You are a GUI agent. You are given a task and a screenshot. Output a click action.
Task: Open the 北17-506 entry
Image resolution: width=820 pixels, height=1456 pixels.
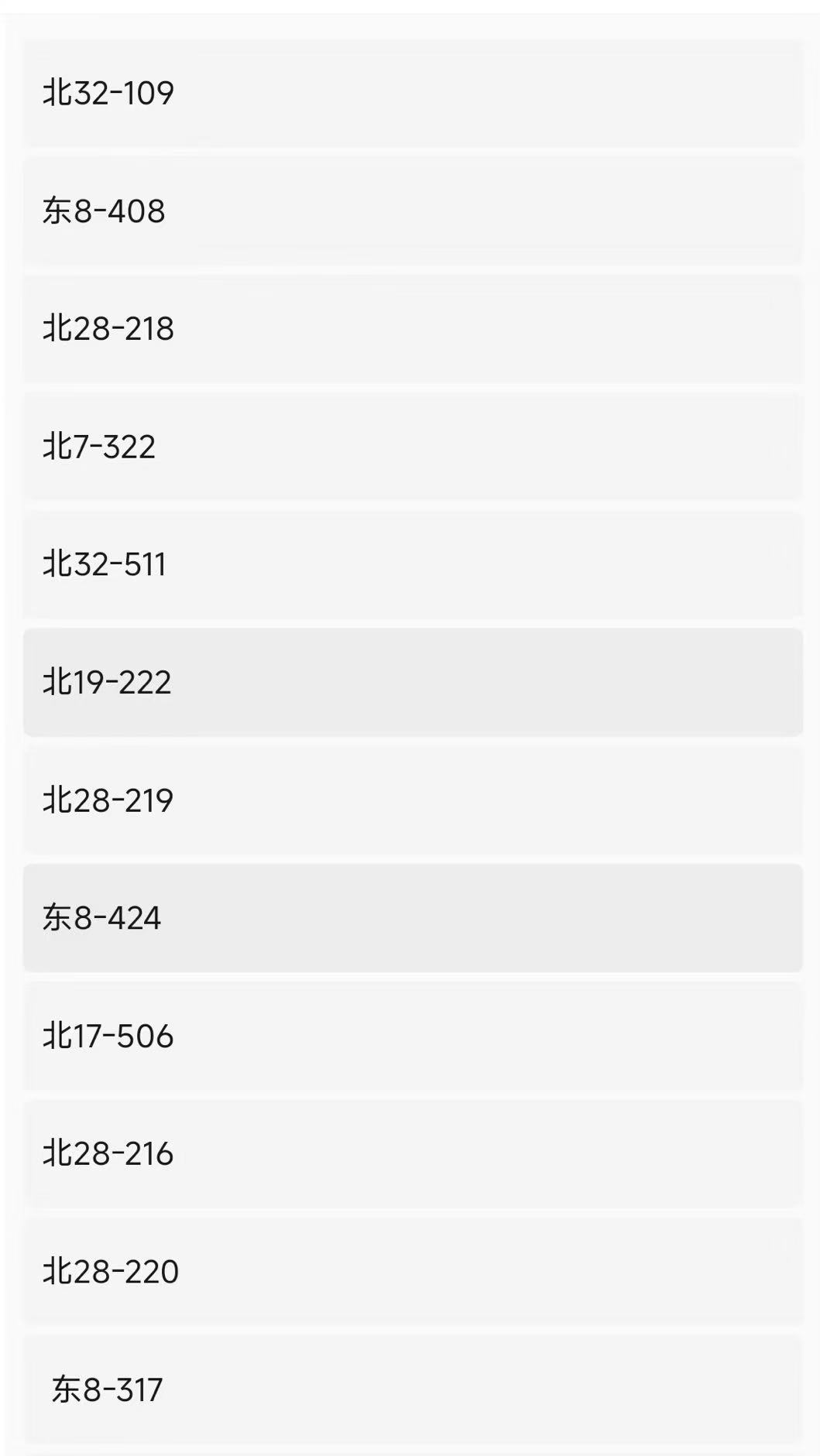pyautogui.click(x=412, y=1036)
